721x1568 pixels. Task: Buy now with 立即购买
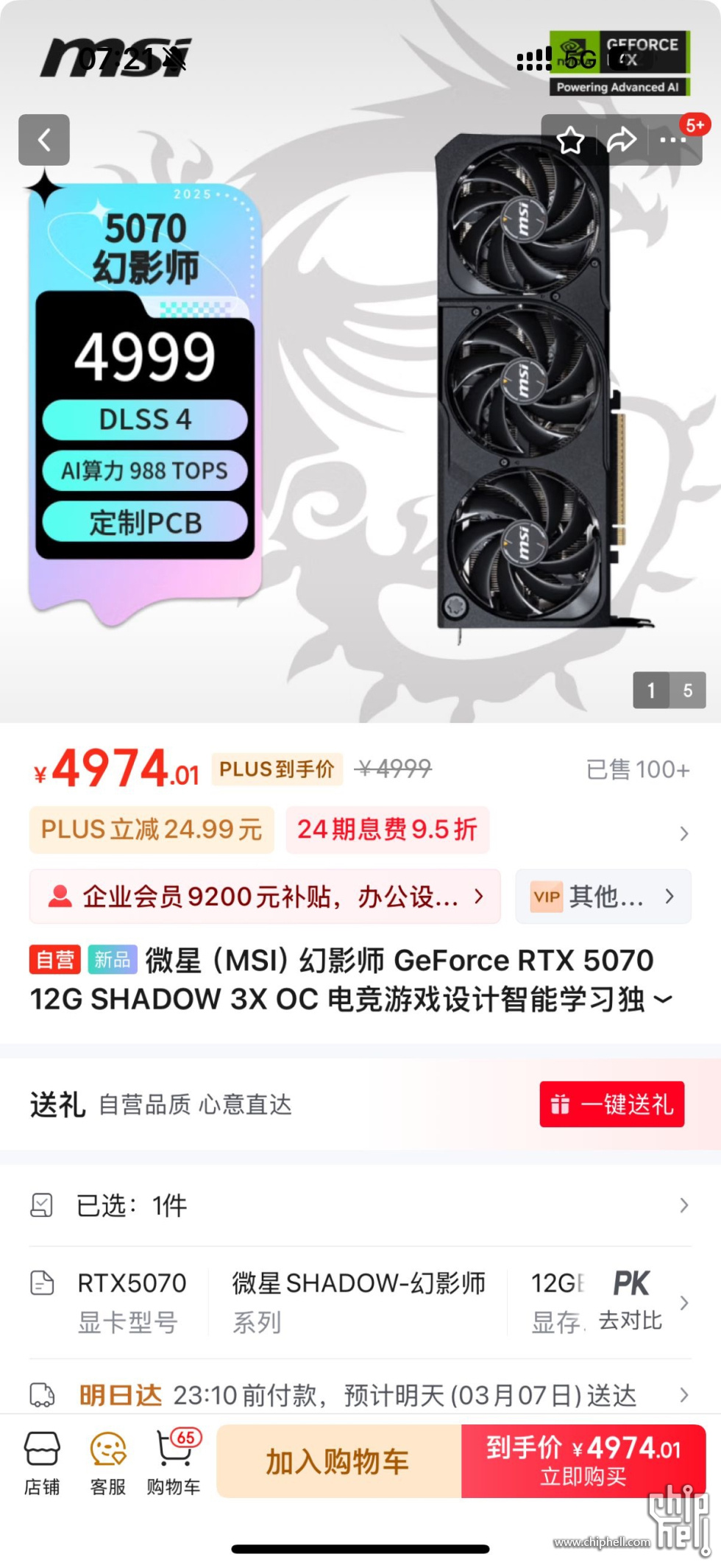[583, 1461]
